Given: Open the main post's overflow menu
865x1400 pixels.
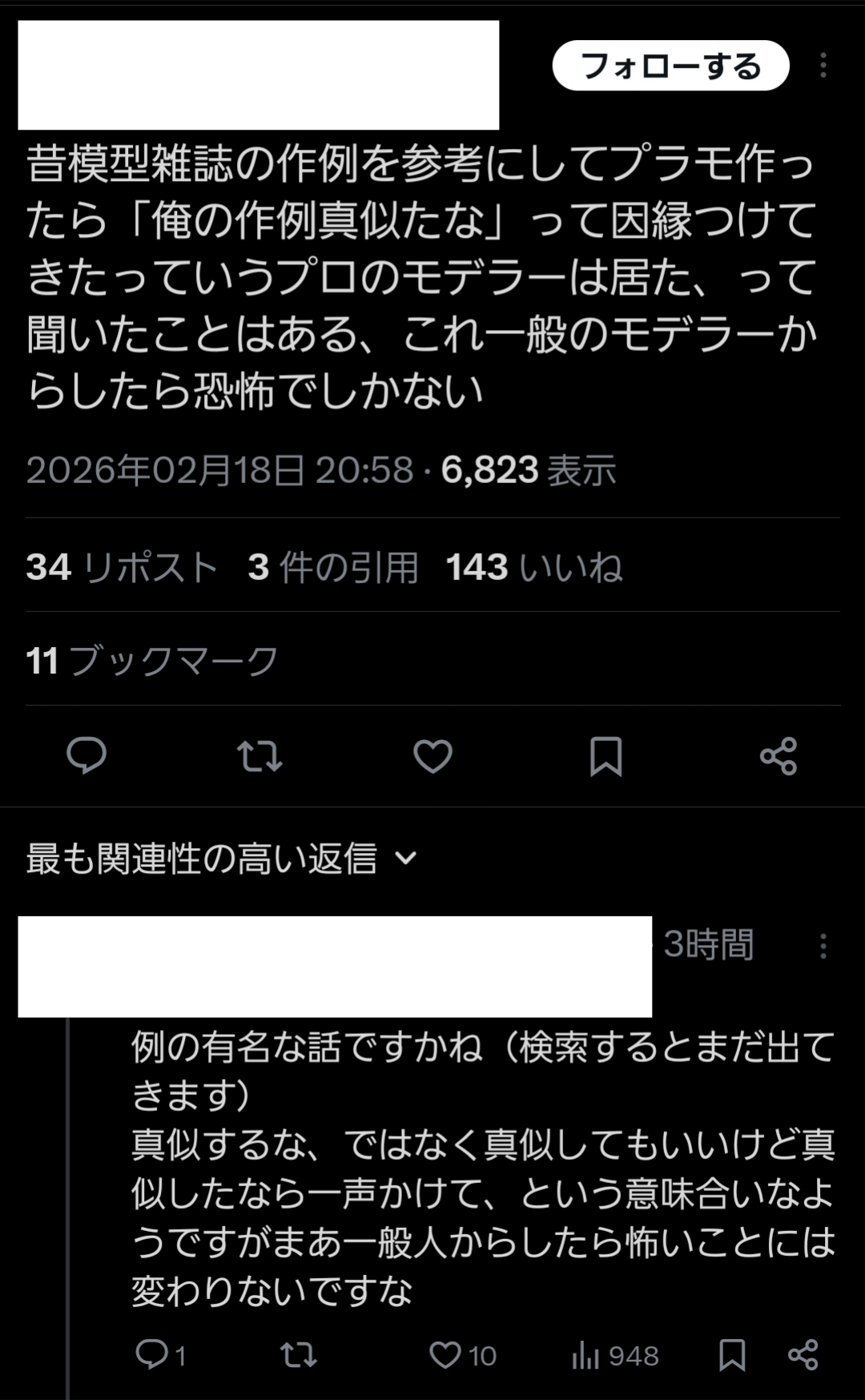Looking at the screenshot, I should pyautogui.click(x=823, y=66).
